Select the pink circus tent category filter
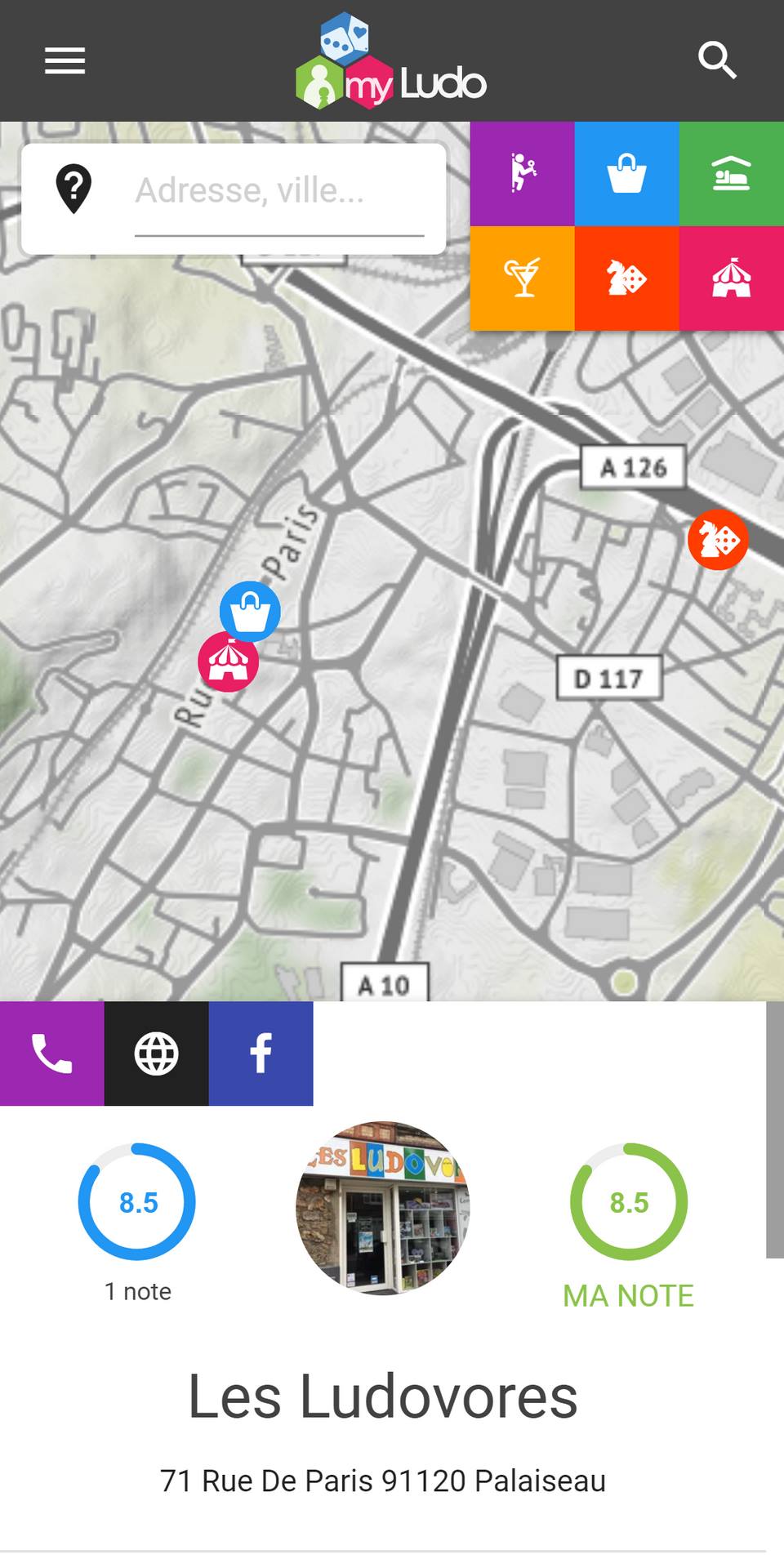This screenshot has width=784, height=1568. 731,278
